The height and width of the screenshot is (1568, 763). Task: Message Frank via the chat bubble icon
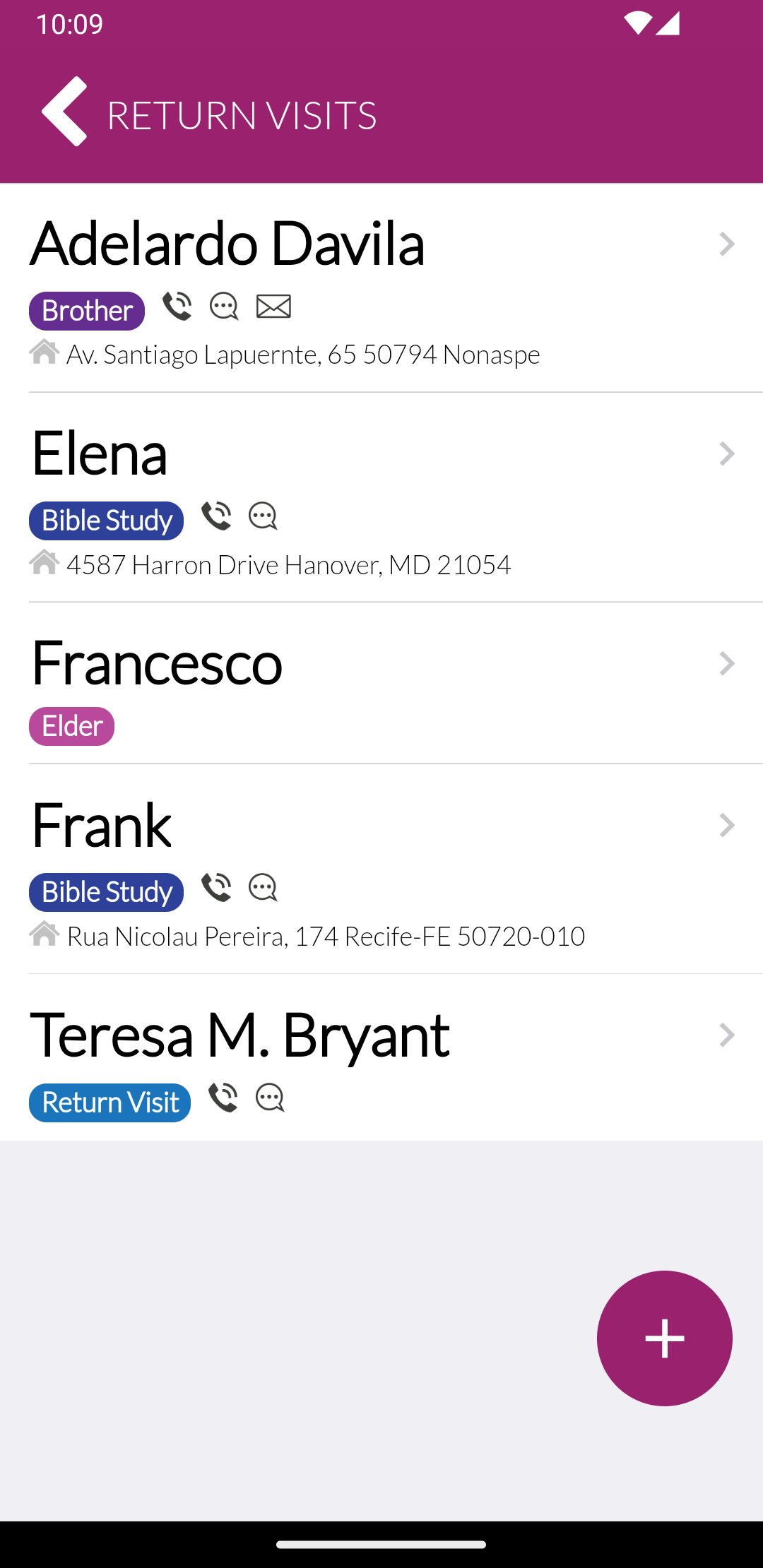[263, 888]
